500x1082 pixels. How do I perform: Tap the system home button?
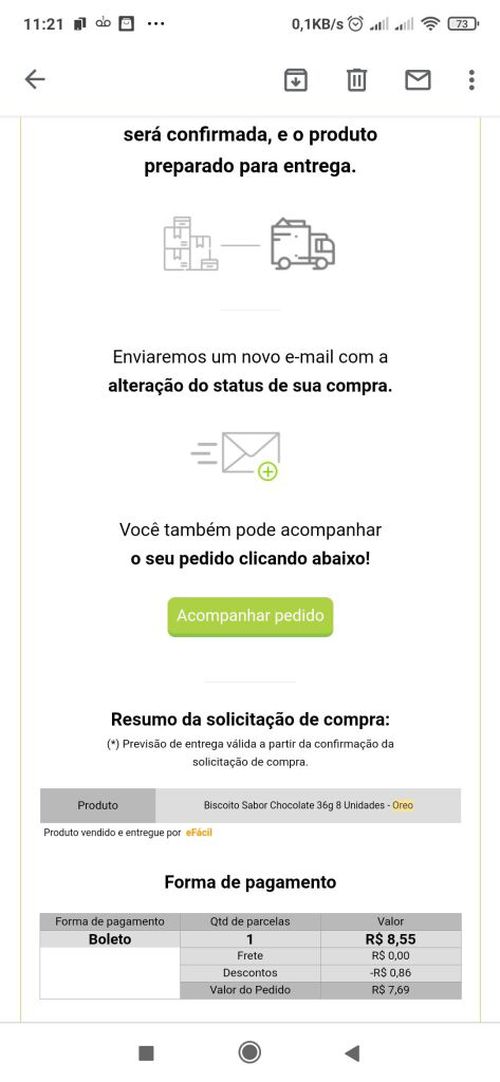point(250,1052)
